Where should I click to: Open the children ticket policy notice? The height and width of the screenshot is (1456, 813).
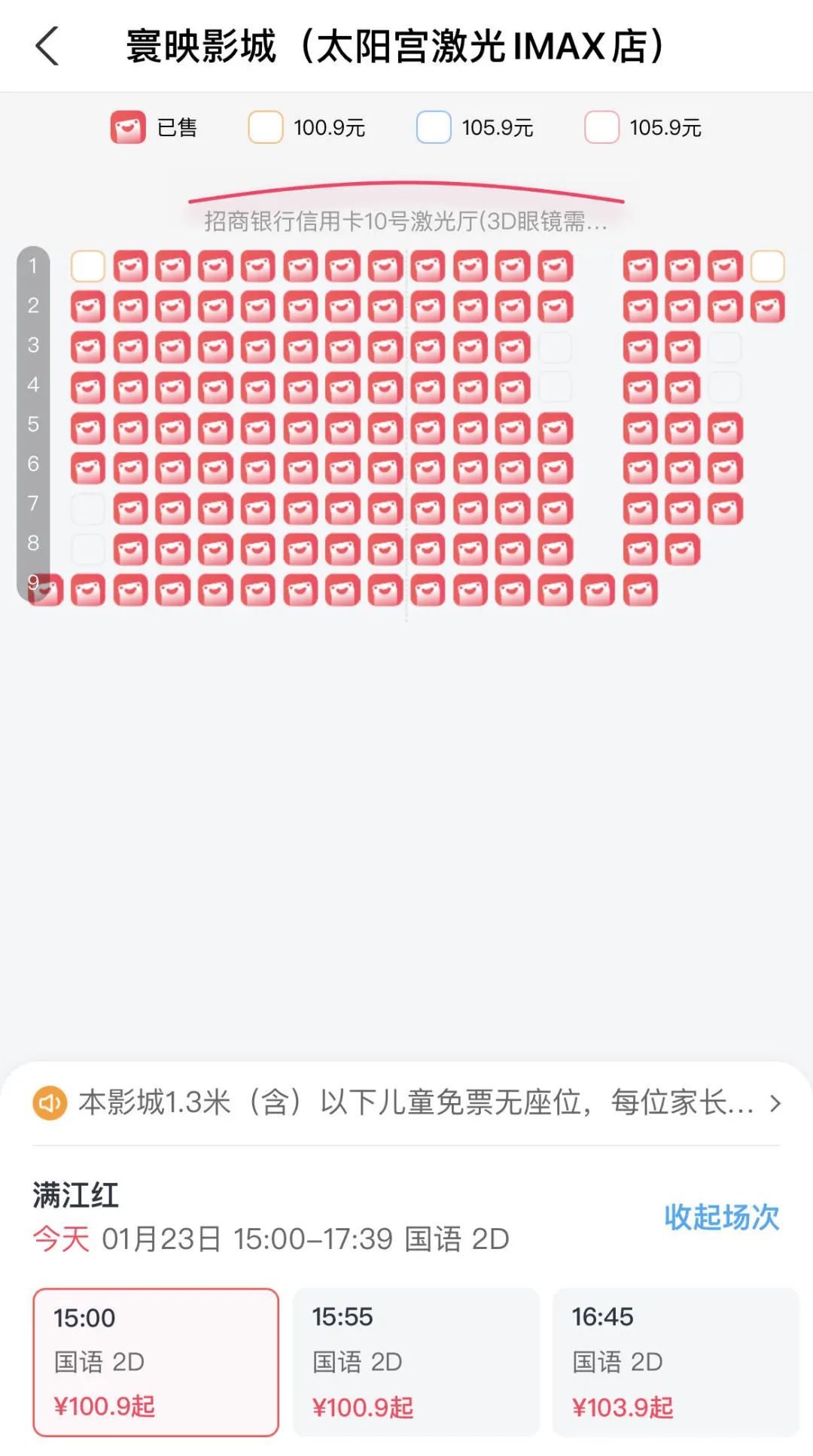(x=406, y=1103)
